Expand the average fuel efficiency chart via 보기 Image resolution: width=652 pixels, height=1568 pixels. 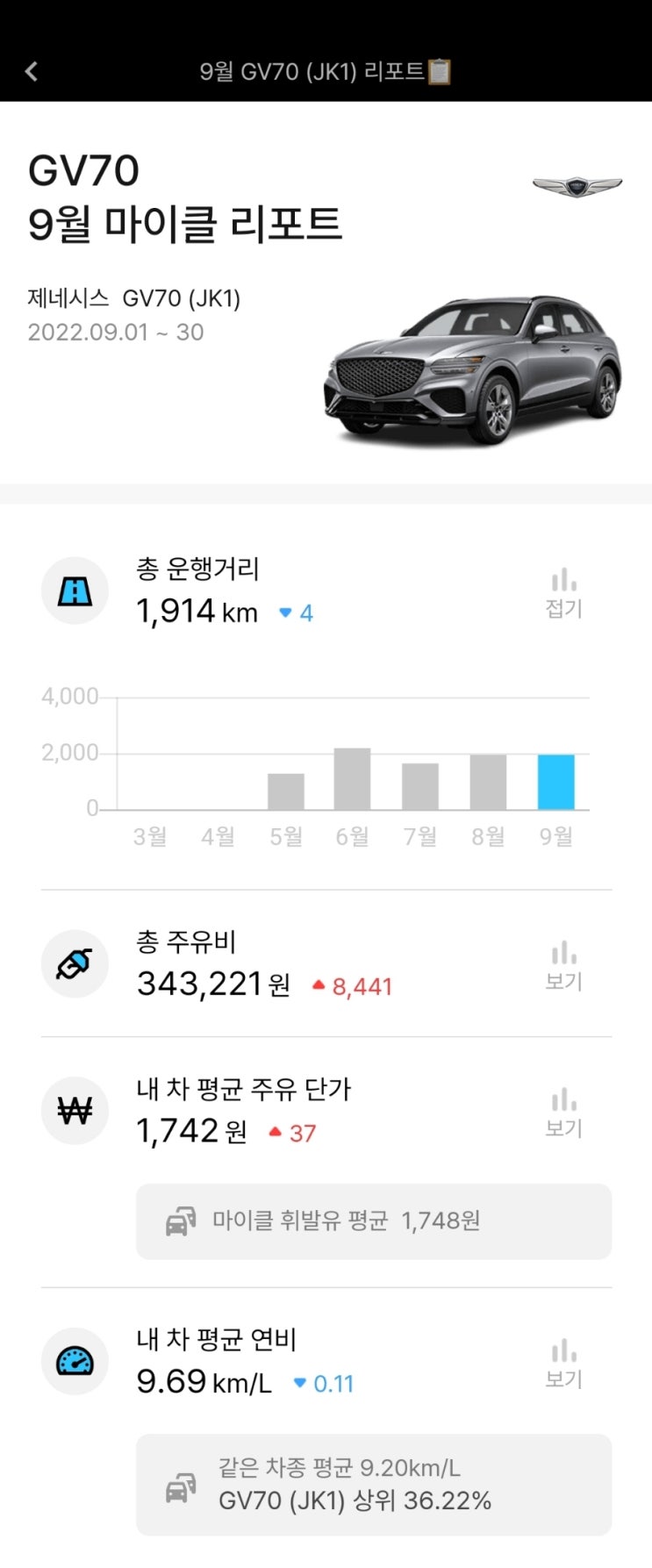[562, 1361]
